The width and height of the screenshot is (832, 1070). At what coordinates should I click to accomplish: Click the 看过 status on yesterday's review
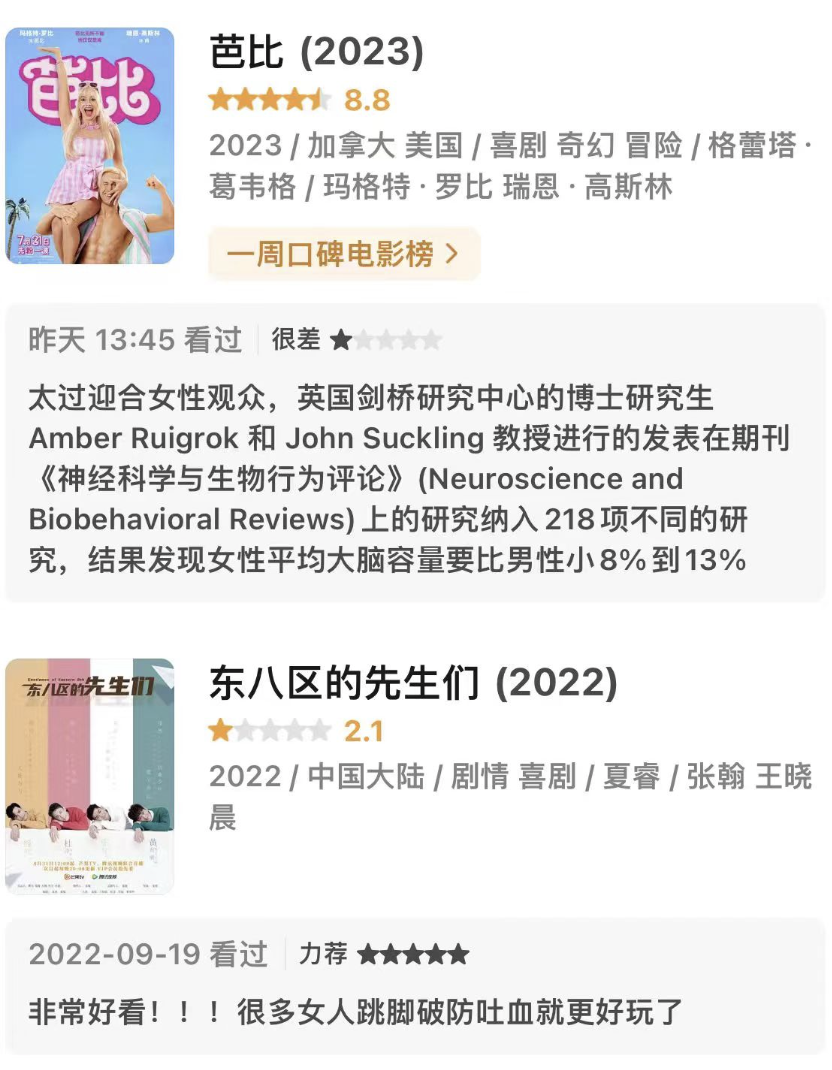214,338
